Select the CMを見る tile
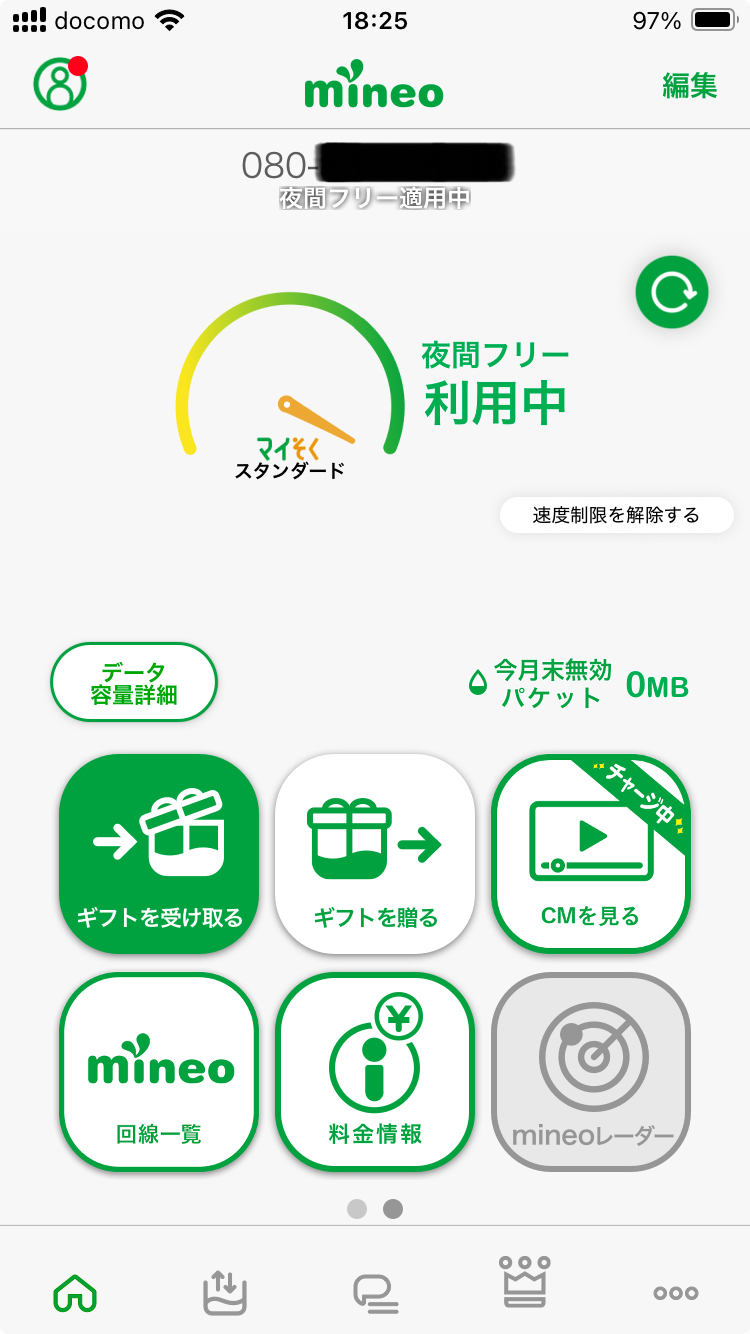 click(591, 852)
